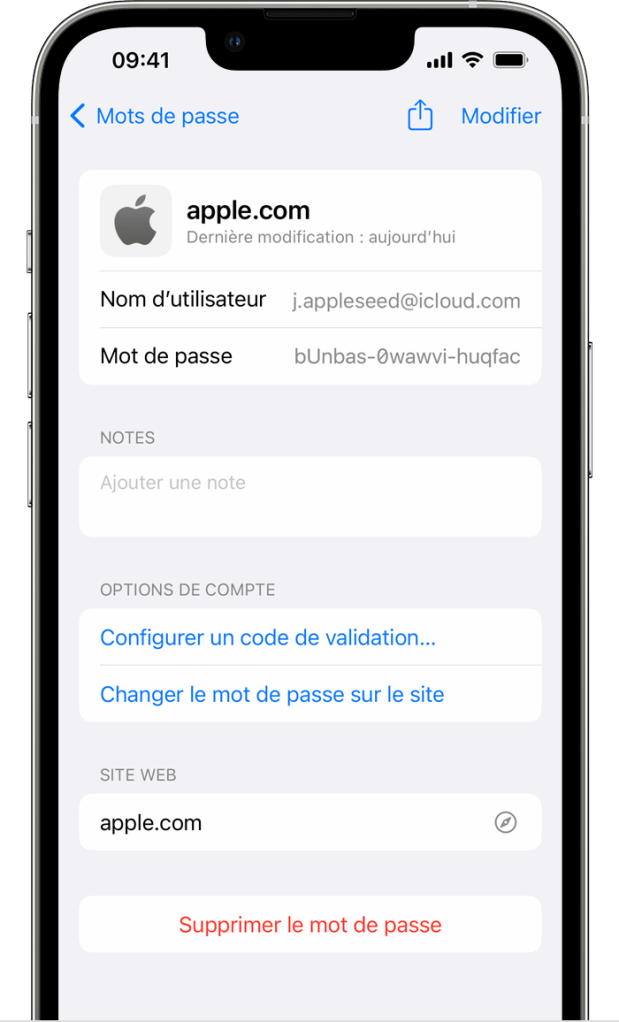
Task: Tap Modifier to edit the entry
Action: 500,116
